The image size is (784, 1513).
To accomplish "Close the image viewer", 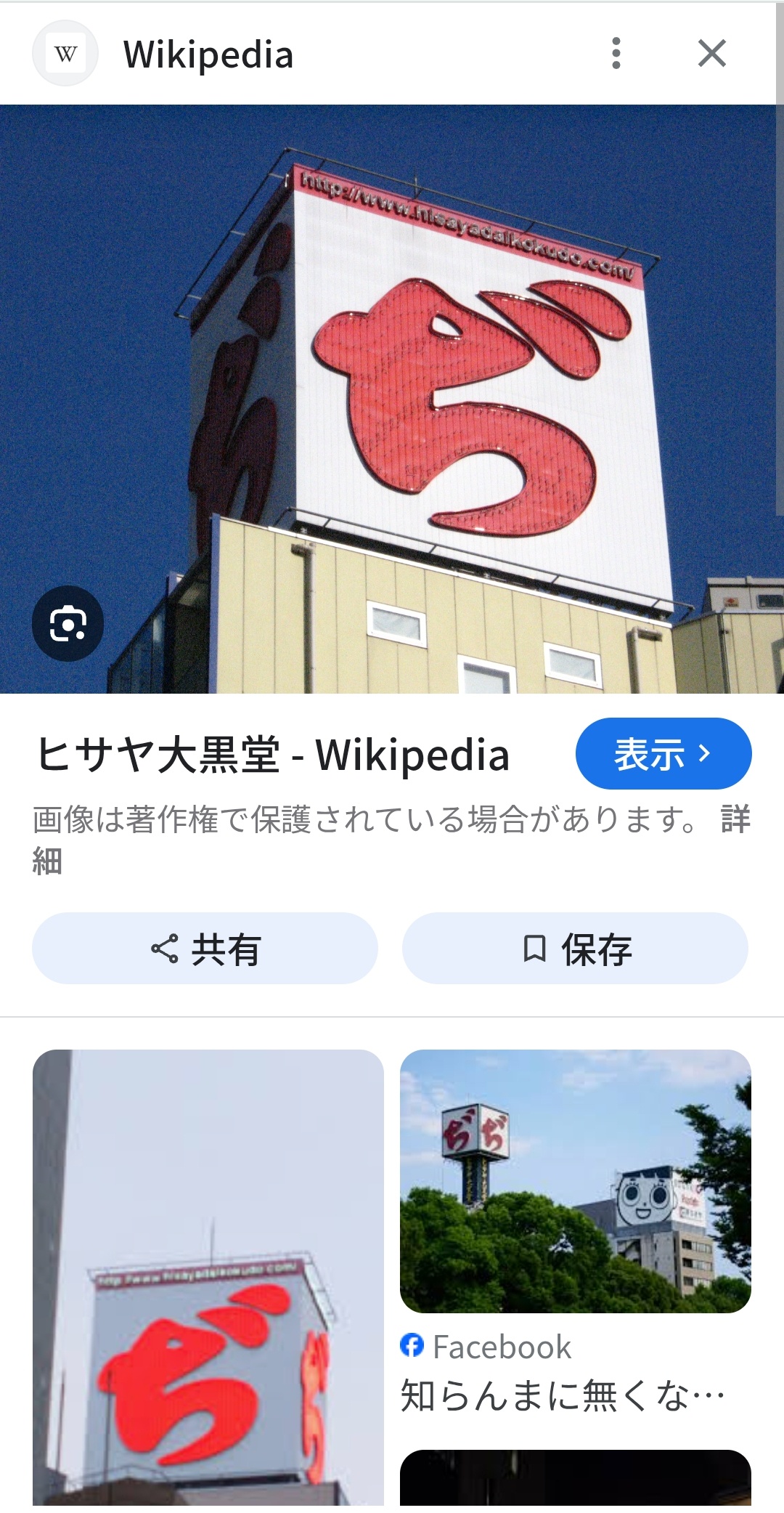I will (x=711, y=53).
